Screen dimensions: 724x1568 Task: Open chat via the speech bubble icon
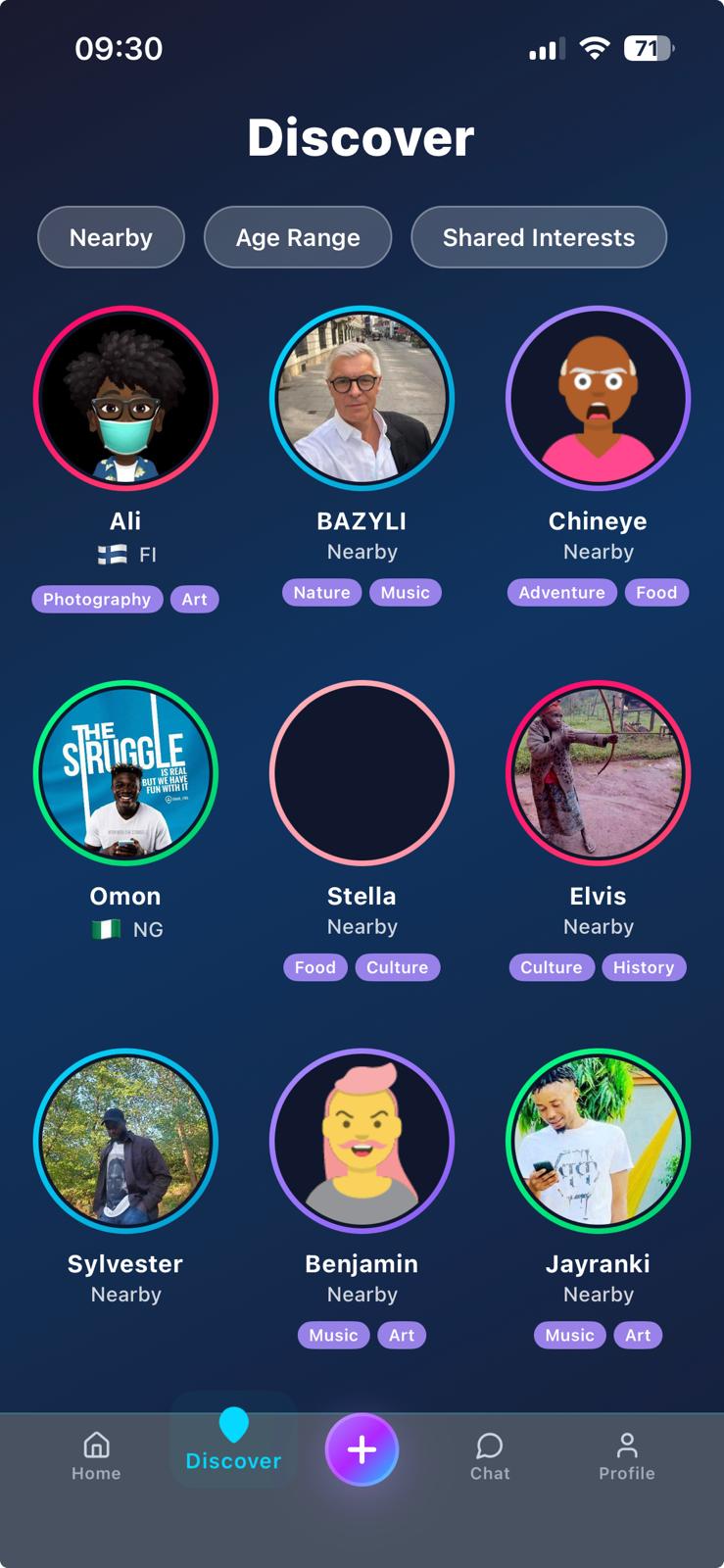tap(489, 1445)
